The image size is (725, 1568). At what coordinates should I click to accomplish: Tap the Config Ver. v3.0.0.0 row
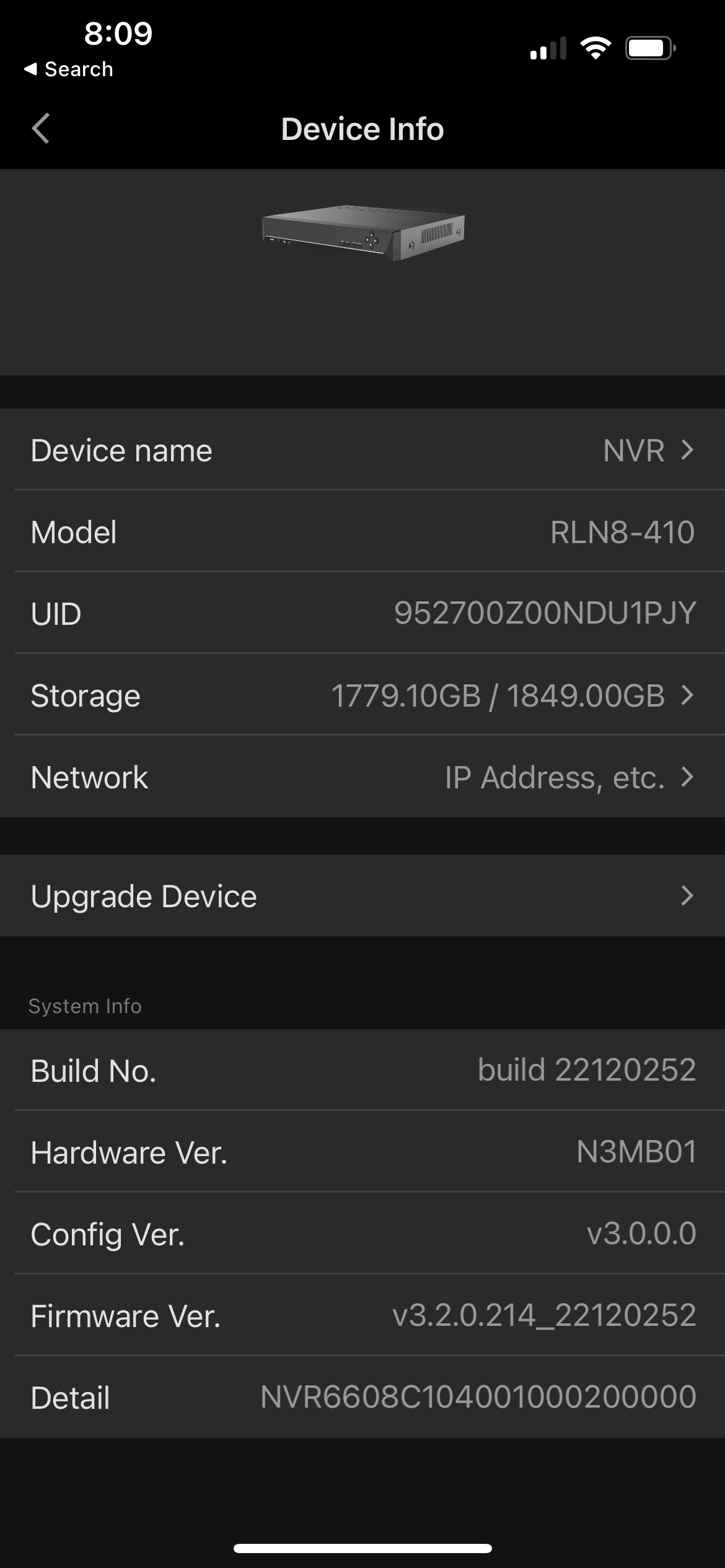362,1234
